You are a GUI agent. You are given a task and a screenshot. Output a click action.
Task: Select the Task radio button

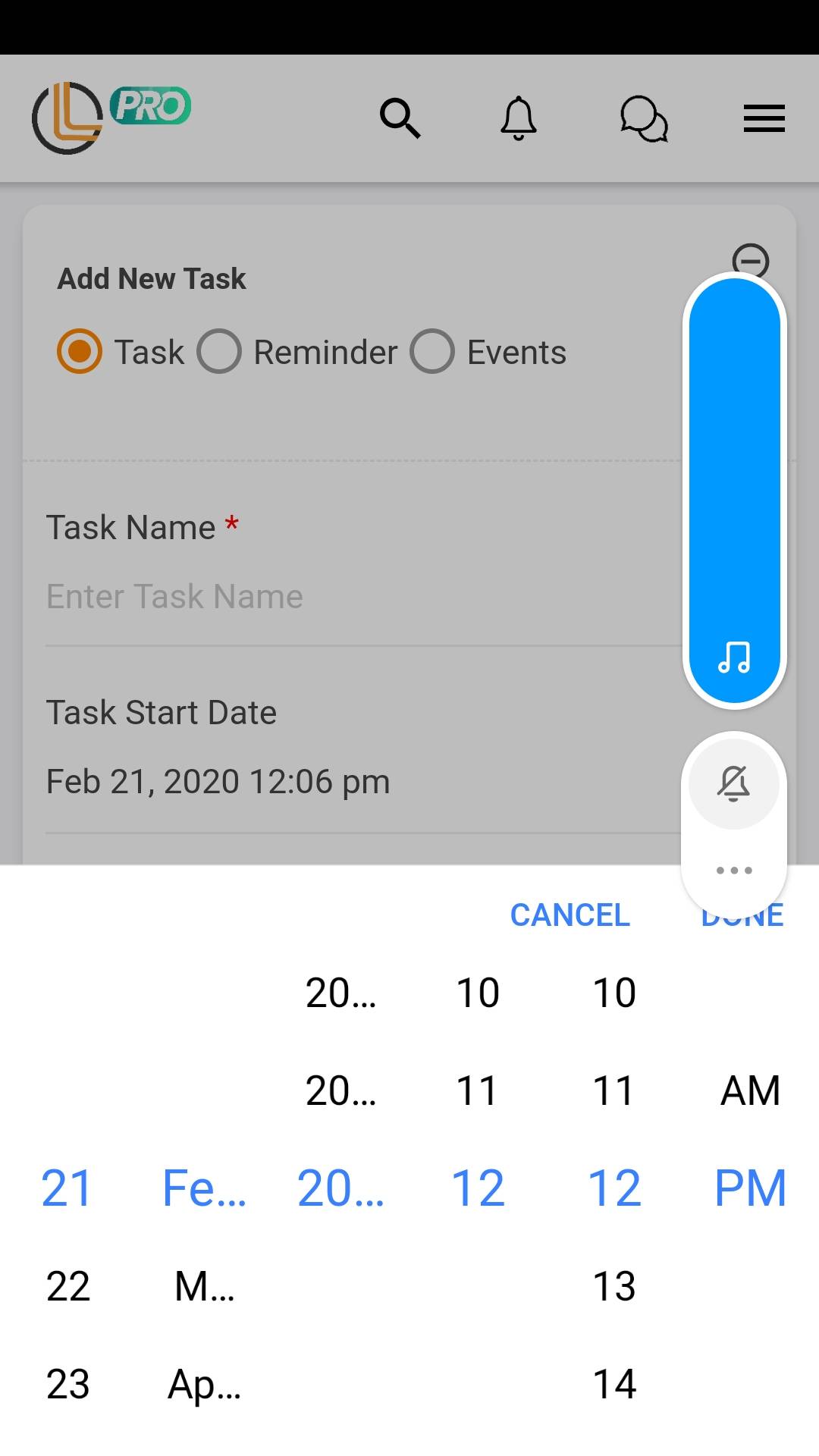click(x=80, y=352)
